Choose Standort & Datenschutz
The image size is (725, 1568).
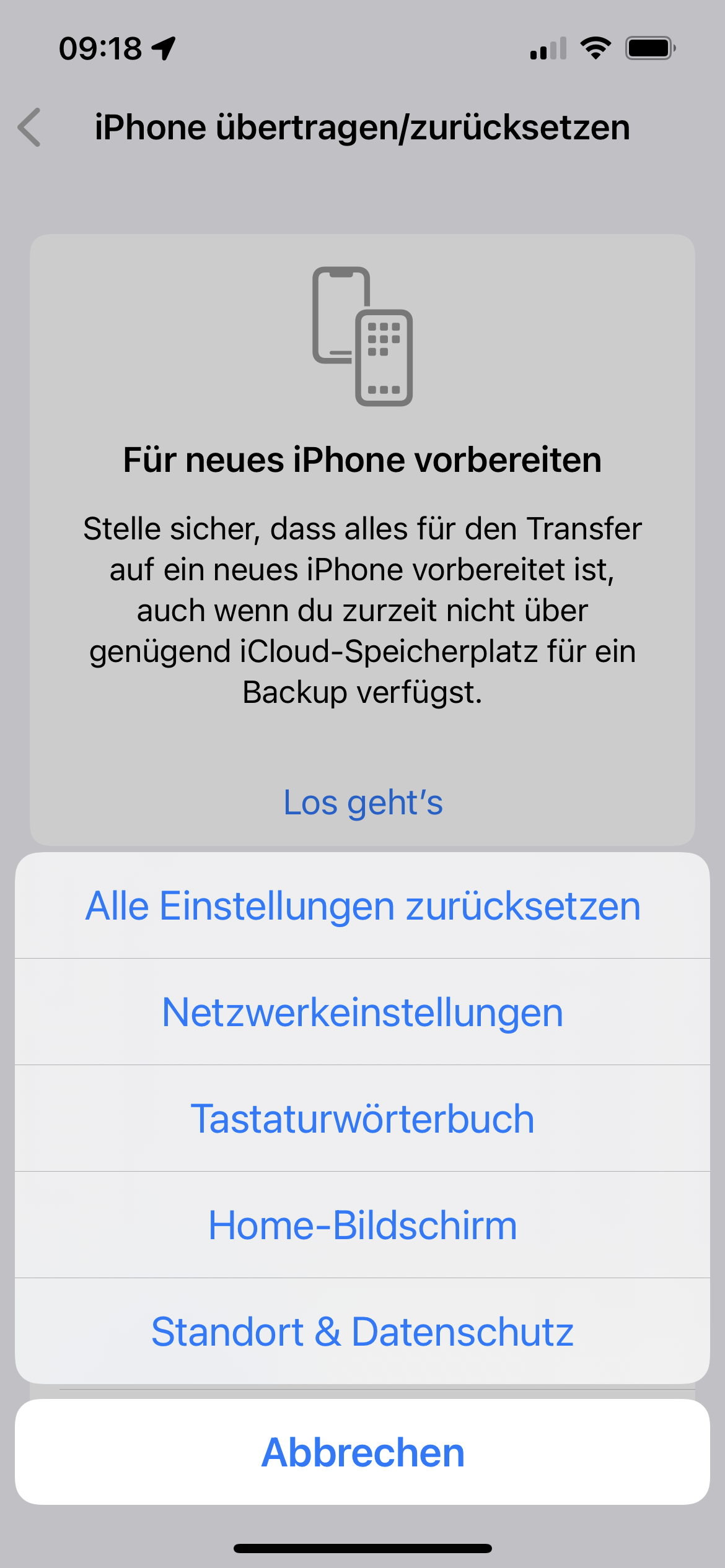362,1331
